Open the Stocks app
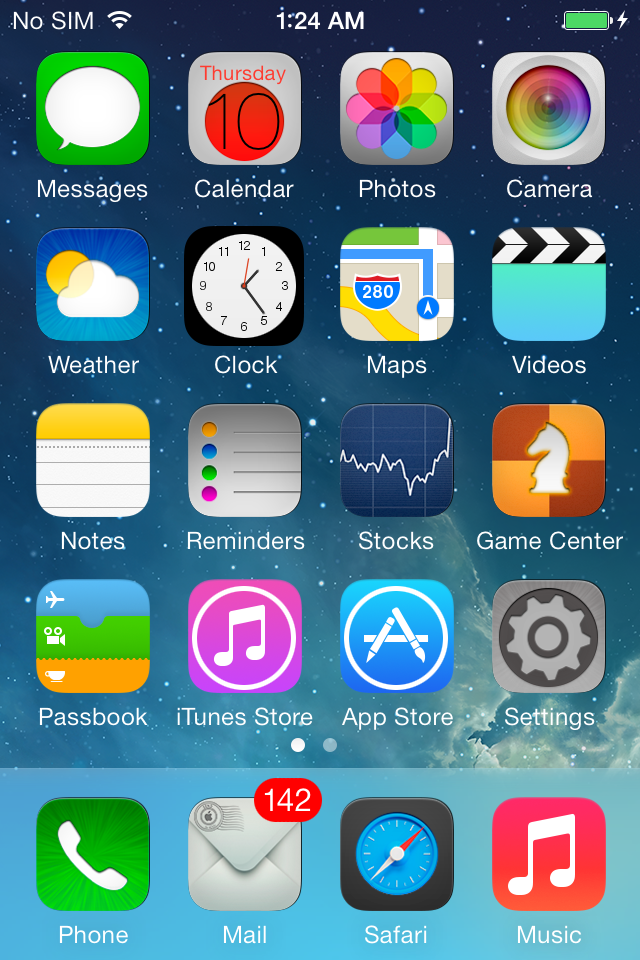640x960 pixels. tap(397, 460)
